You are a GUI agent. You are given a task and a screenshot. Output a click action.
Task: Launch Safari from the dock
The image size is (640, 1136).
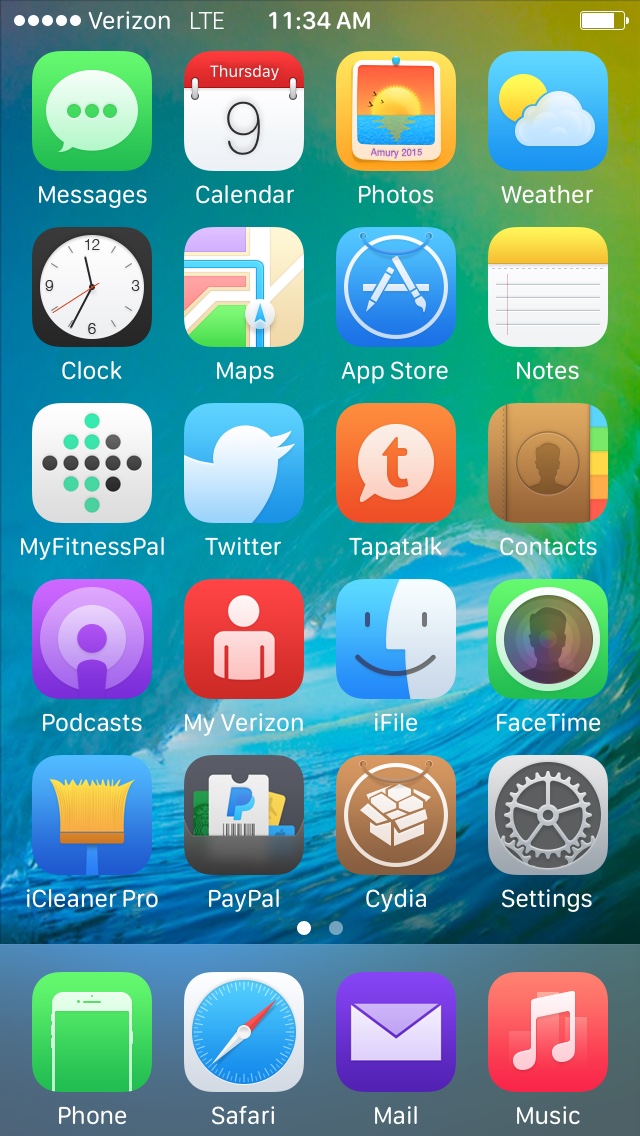(x=244, y=1031)
